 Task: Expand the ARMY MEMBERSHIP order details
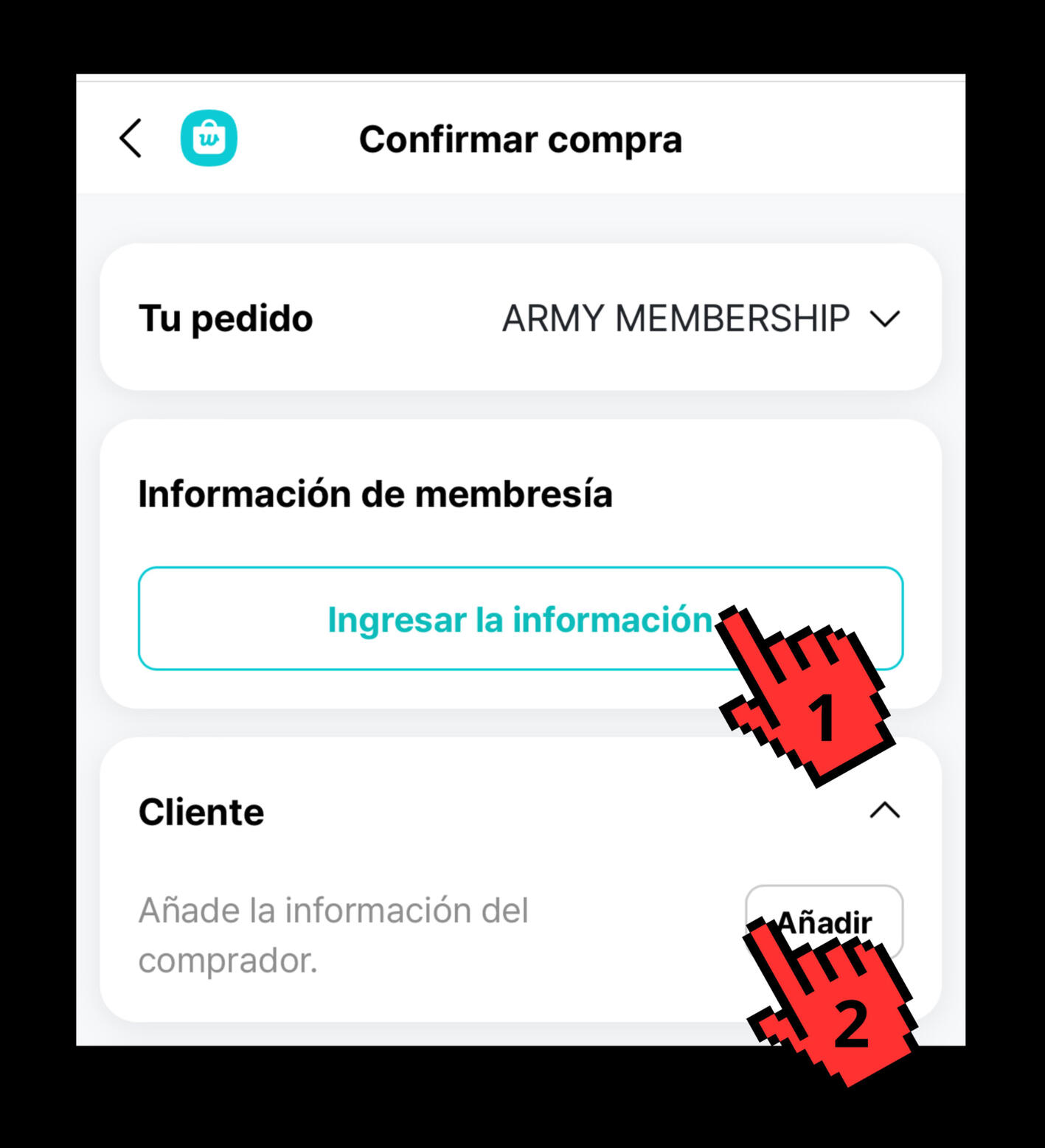884,319
